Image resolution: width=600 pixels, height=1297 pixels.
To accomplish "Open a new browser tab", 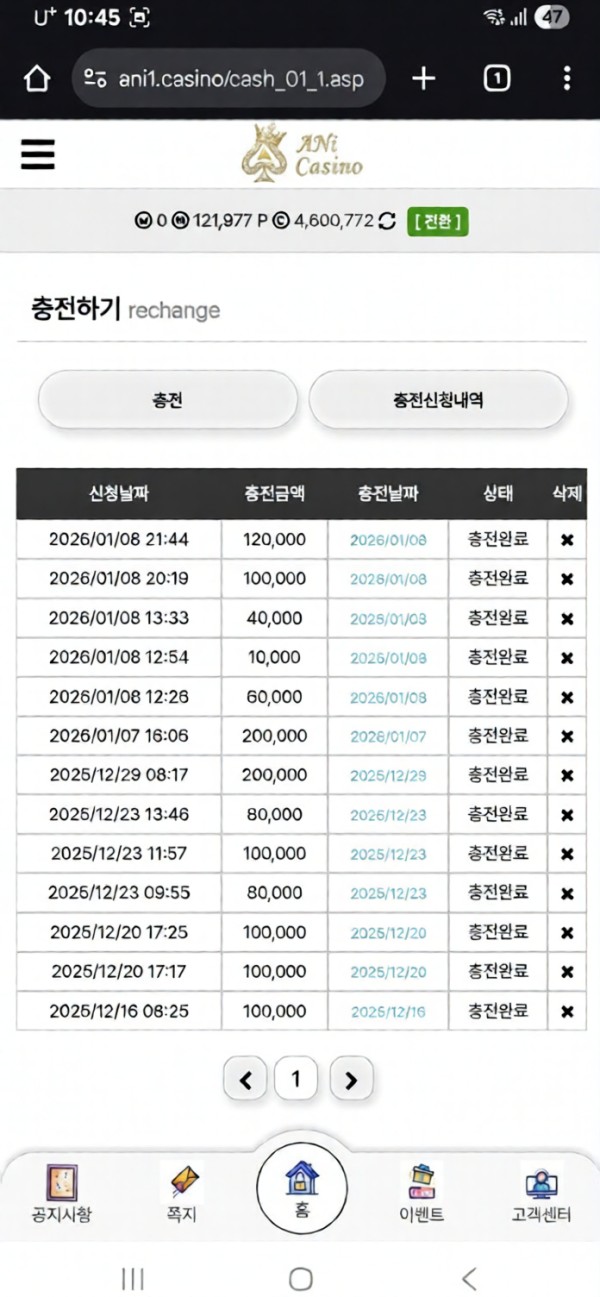I will tap(424, 78).
